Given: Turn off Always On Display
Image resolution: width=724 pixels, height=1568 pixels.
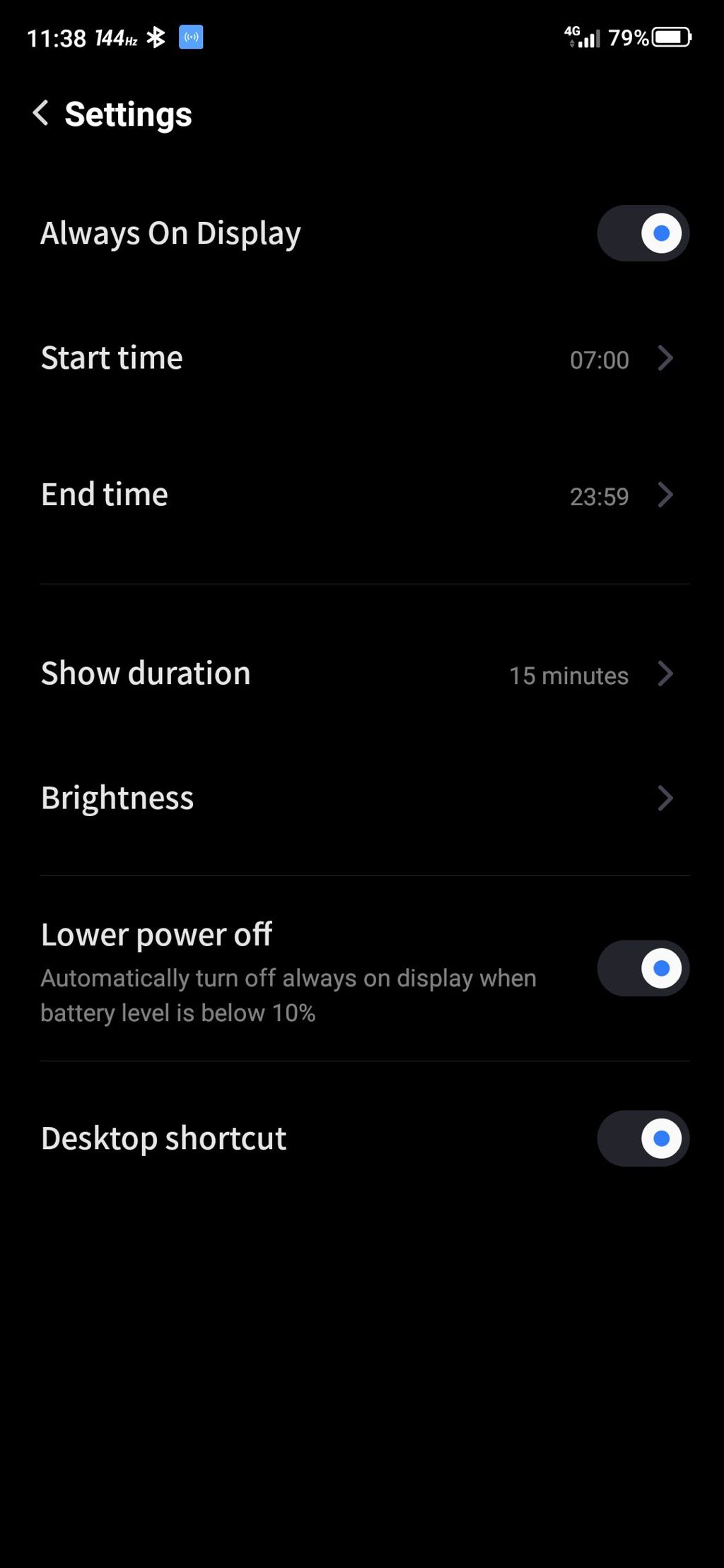Looking at the screenshot, I should click(643, 233).
